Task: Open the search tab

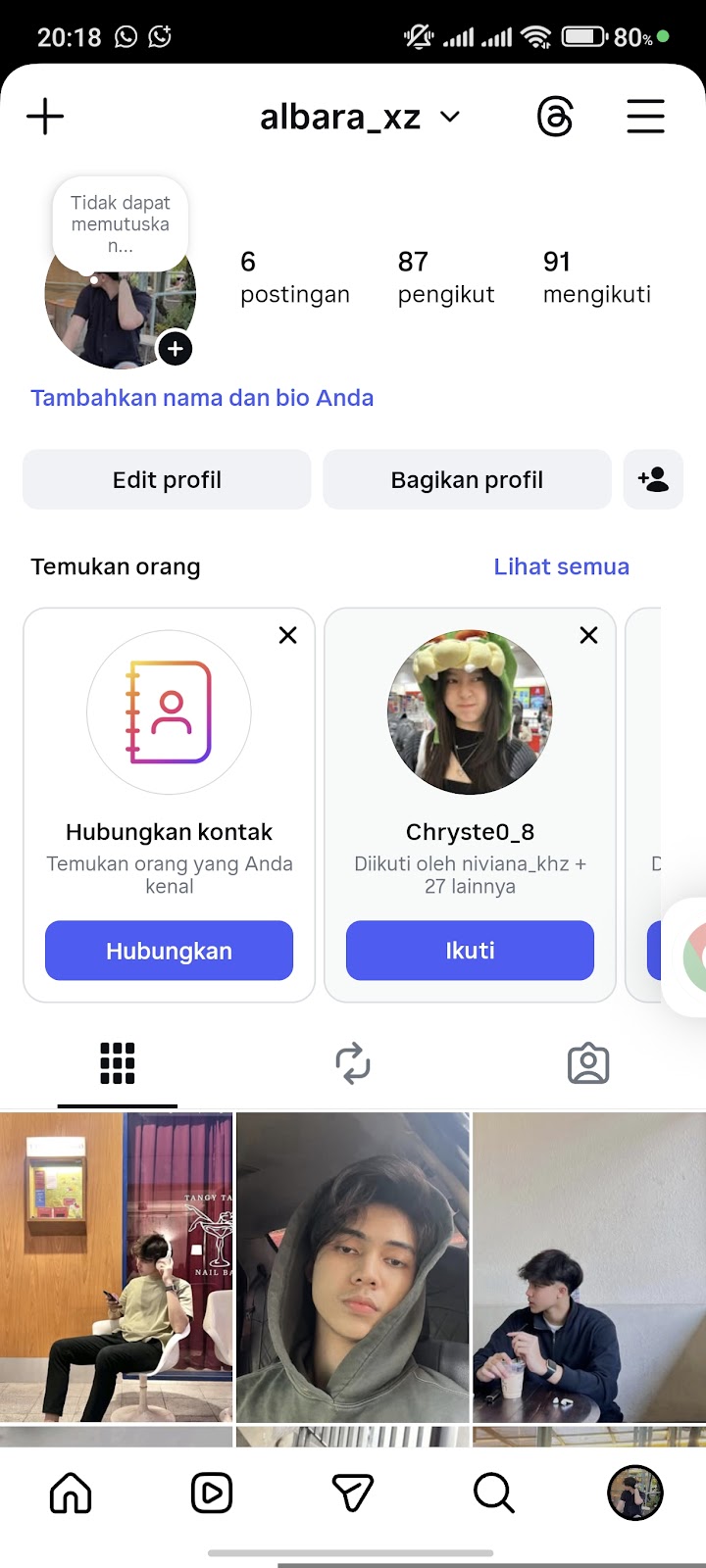Action: point(493,1493)
